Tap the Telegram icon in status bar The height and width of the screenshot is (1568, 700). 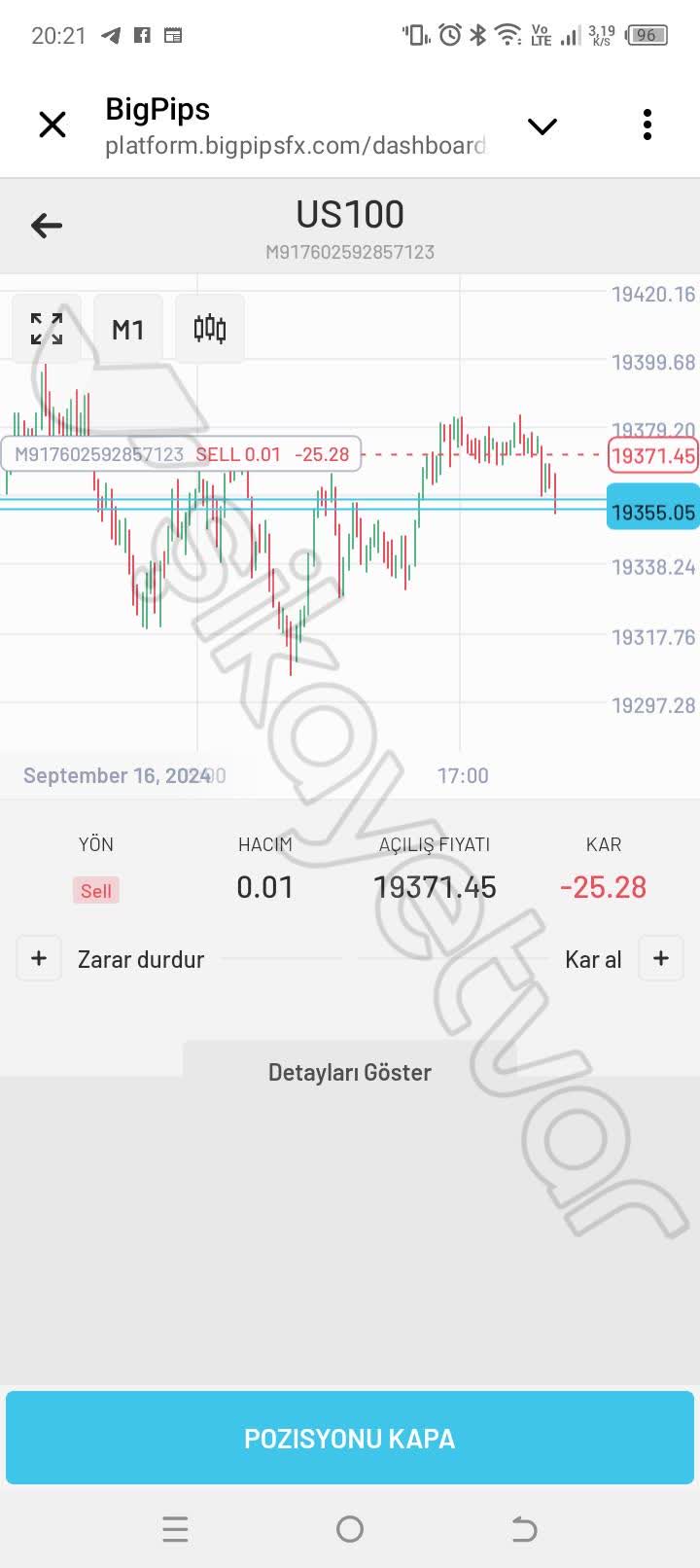(109, 35)
